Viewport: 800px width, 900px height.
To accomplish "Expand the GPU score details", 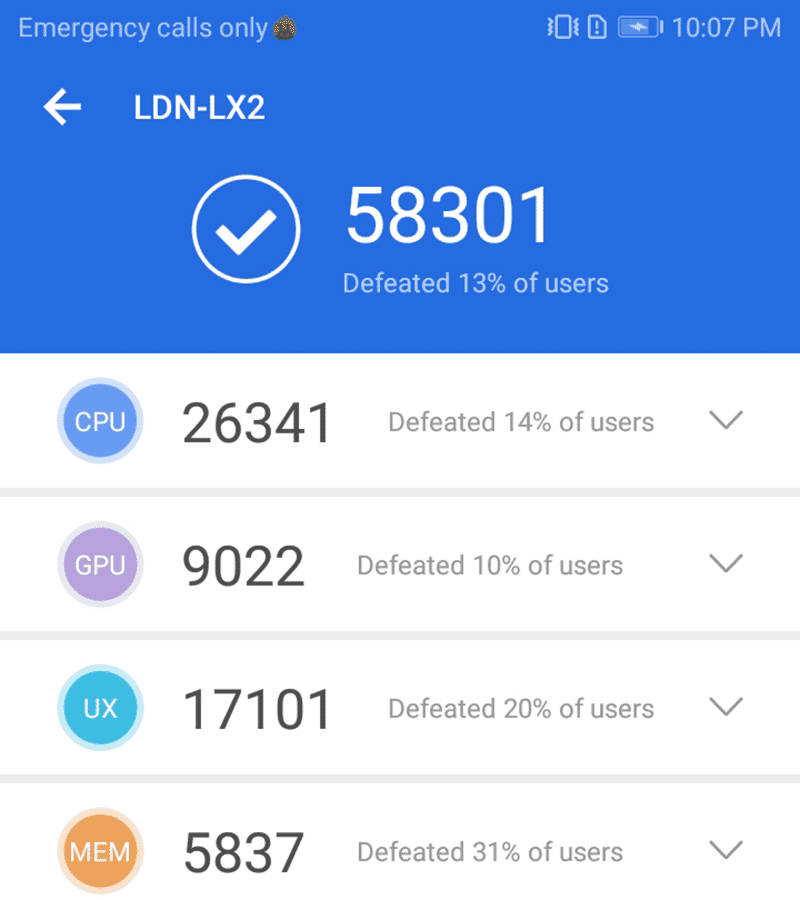I will [x=726, y=563].
